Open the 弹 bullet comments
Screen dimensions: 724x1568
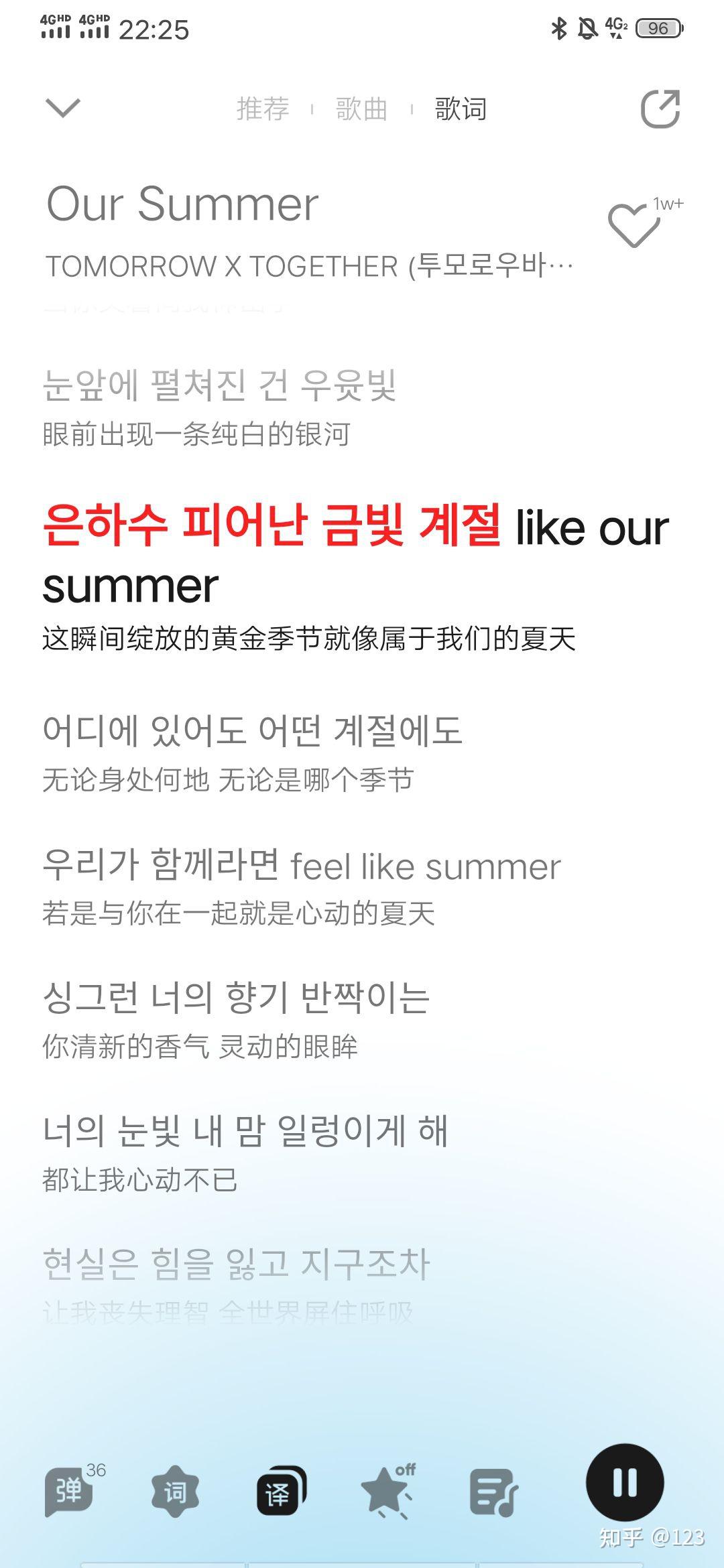pos(70,1491)
